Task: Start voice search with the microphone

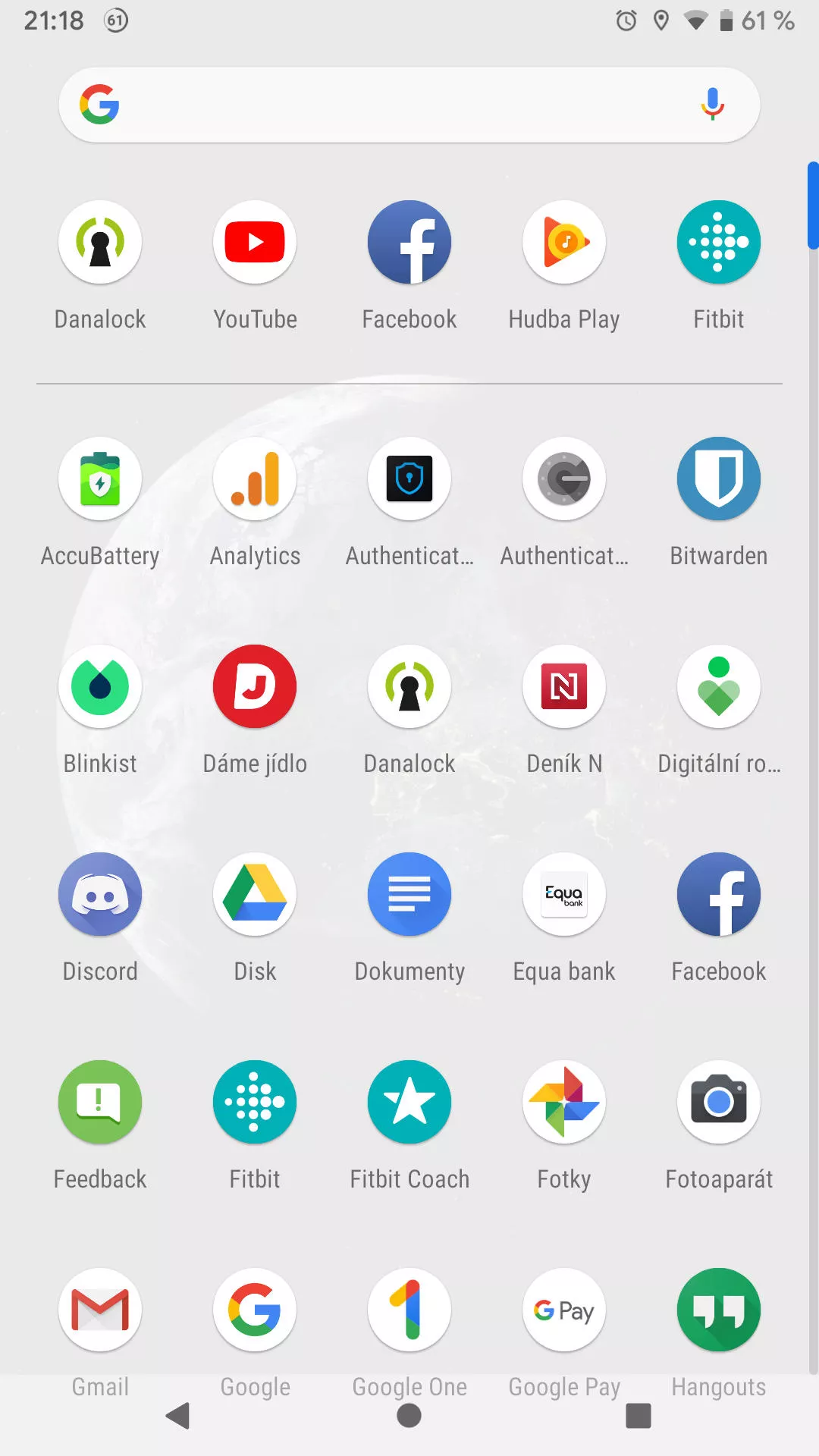Action: [712, 105]
